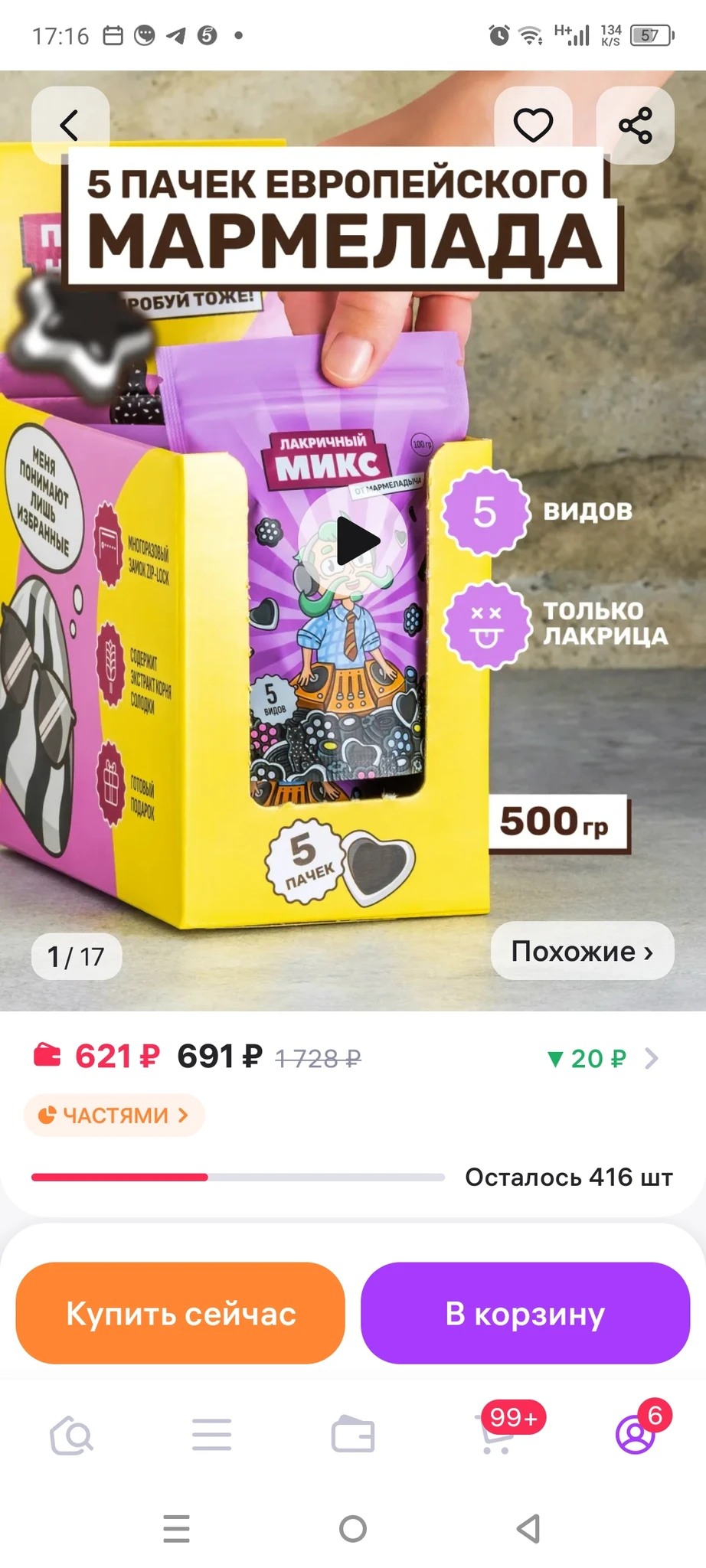Open the ЧАСТЯМИ installment option
This screenshot has height=1568, width=706.
coord(114,1115)
